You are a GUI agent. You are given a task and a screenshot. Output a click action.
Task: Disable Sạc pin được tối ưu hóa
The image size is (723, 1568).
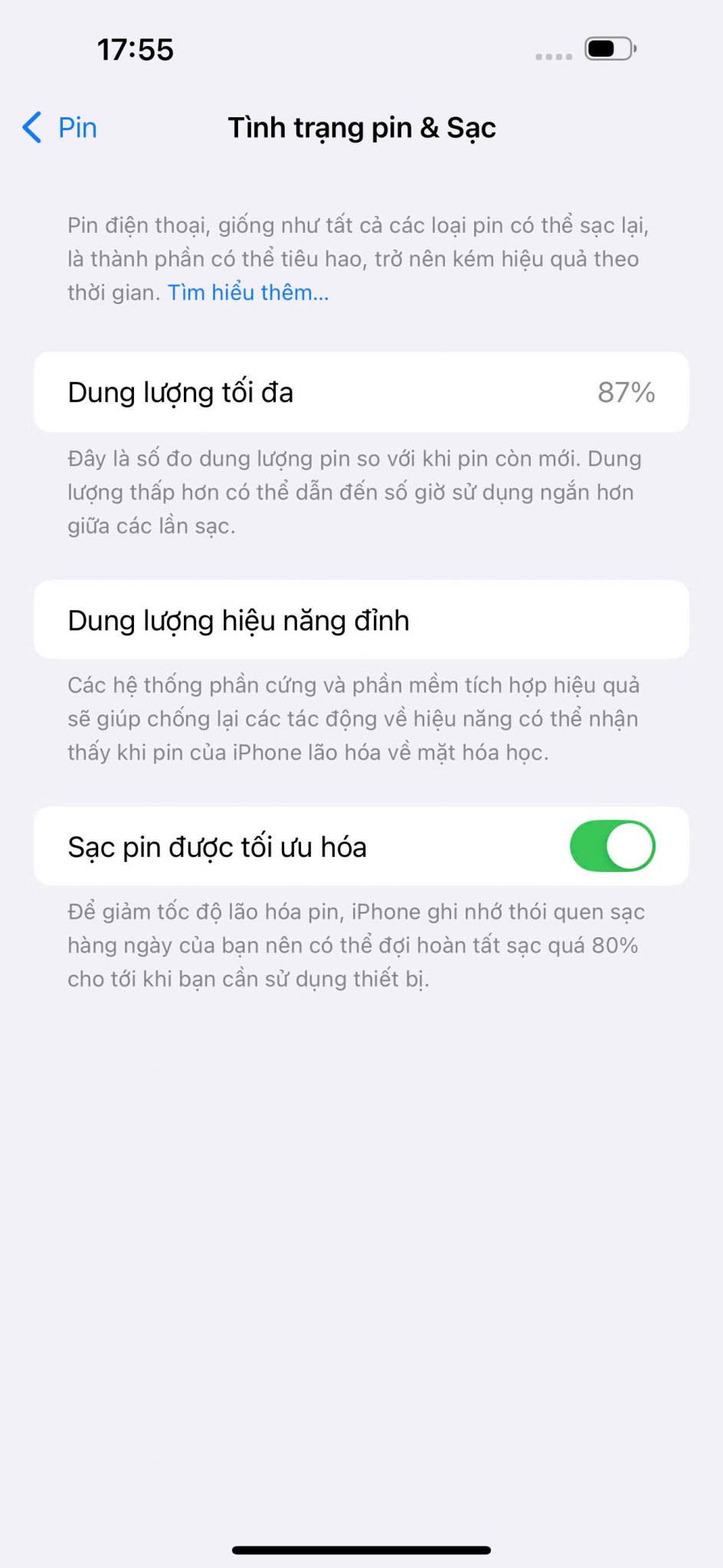pyautogui.click(x=612, y=846)
